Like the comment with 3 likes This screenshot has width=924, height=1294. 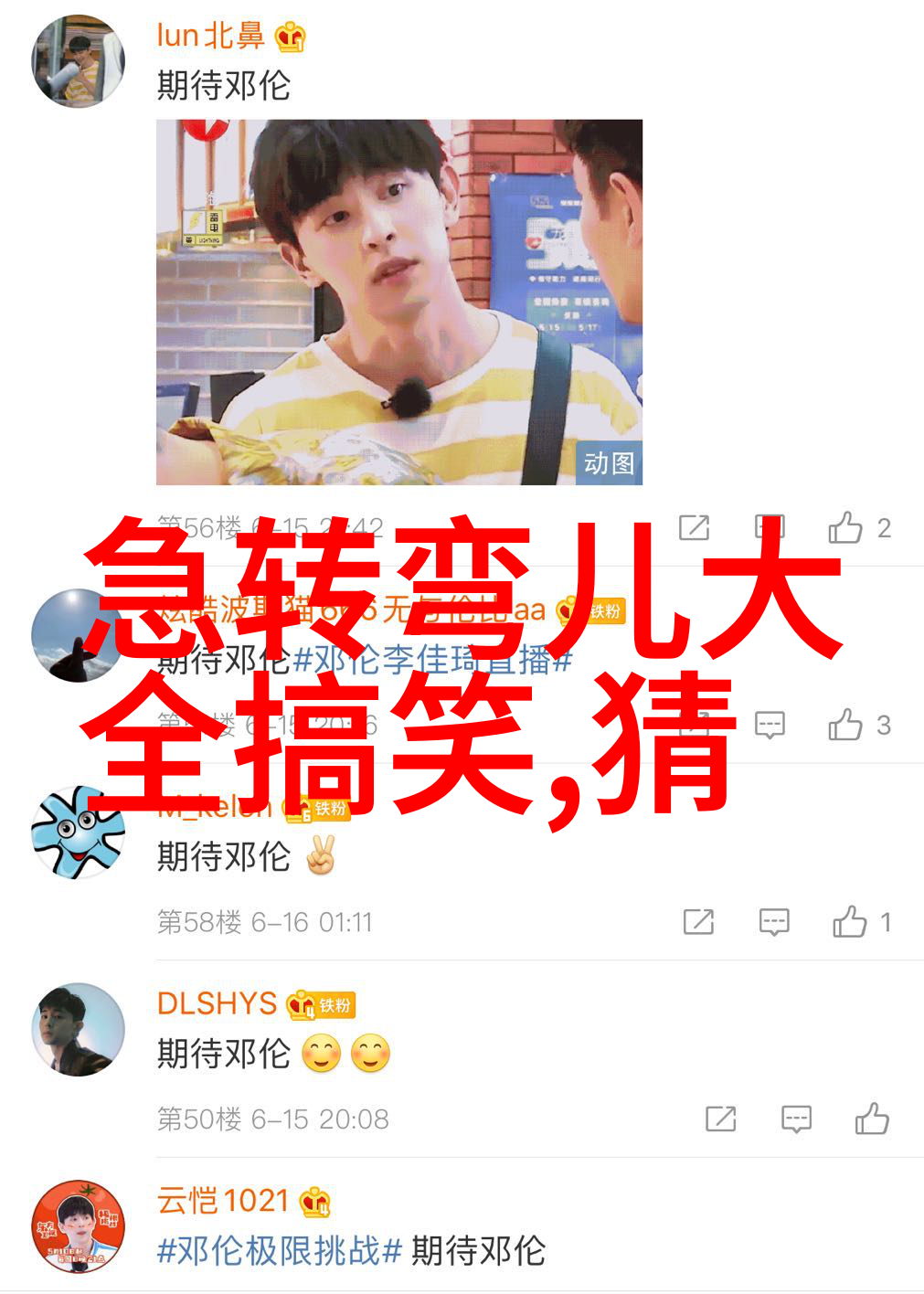845,725
